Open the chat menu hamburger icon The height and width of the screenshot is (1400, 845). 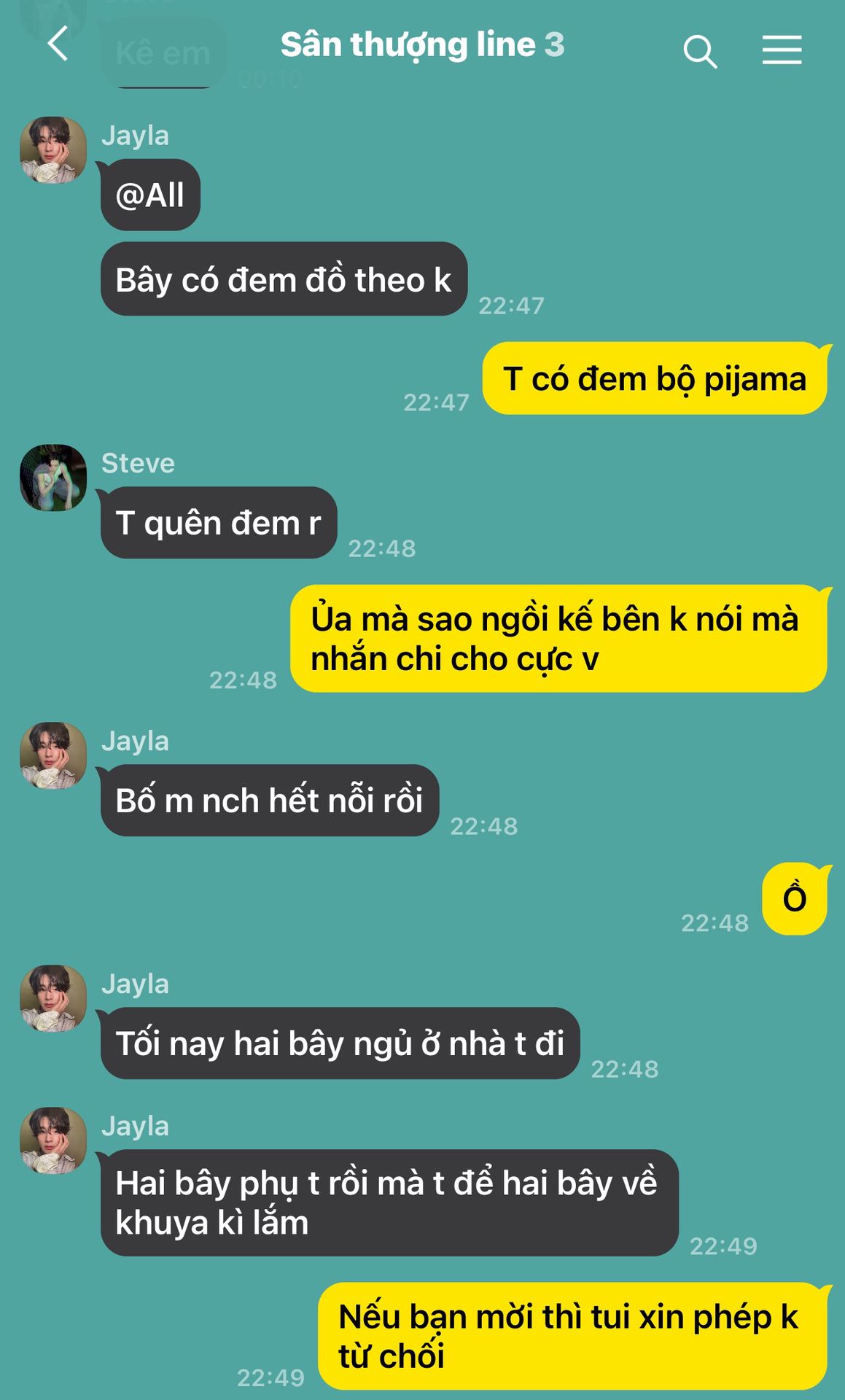point(782,50)
